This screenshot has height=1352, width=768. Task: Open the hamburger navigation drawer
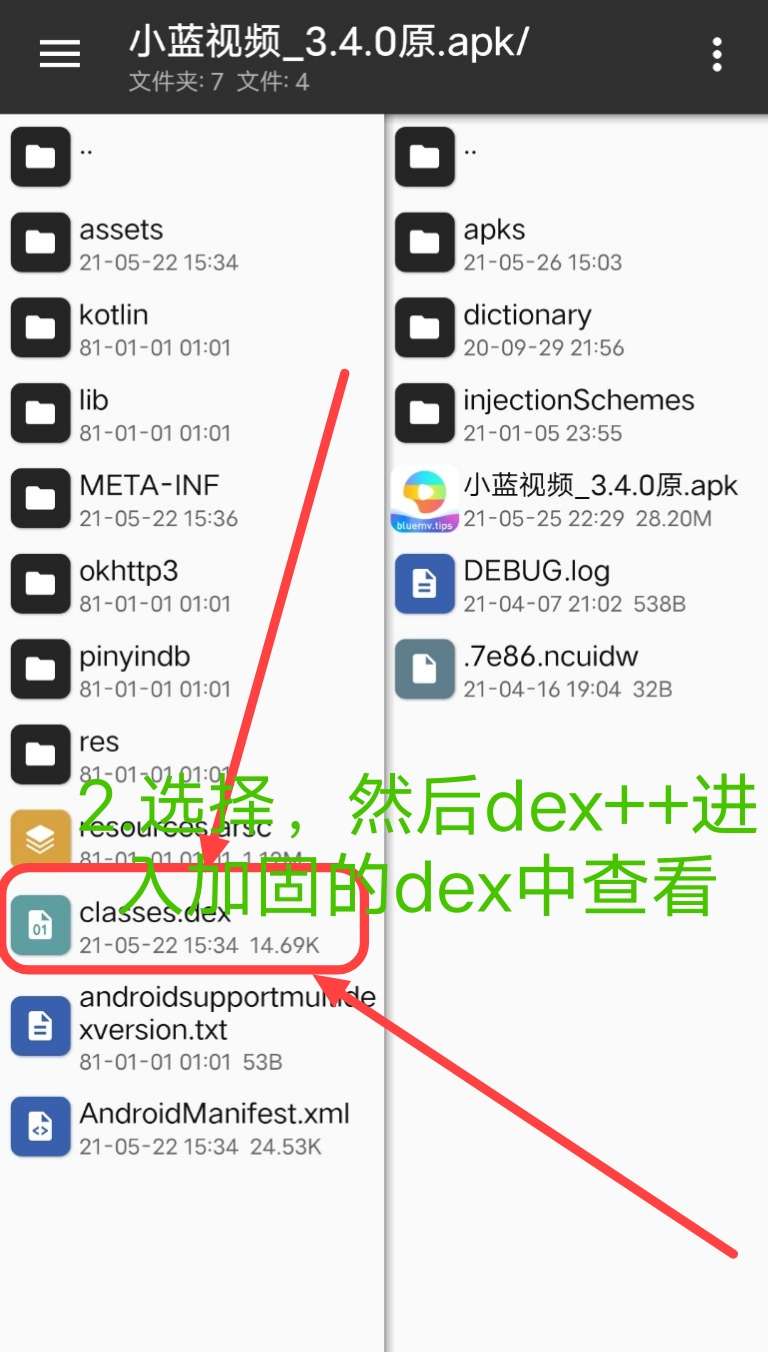click(59, 54)
